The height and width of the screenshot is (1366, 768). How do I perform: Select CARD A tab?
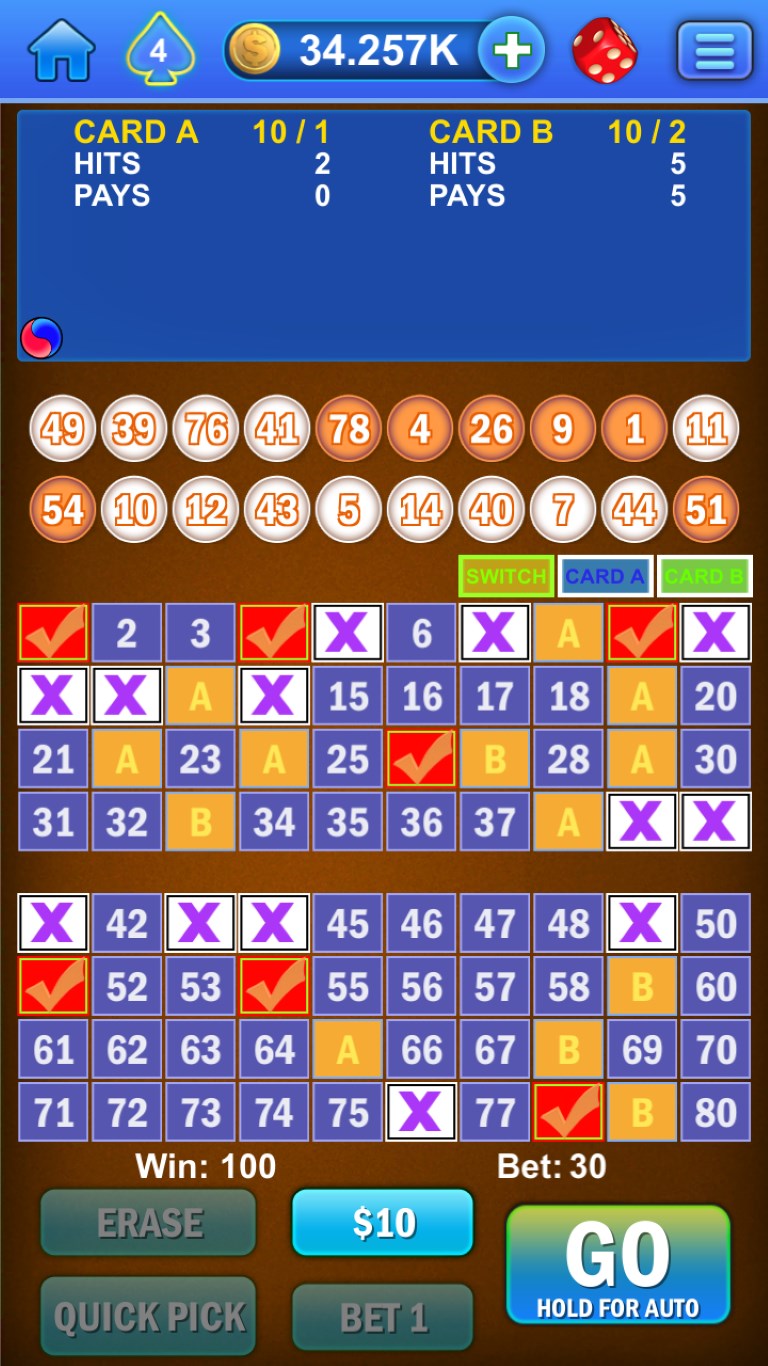click(x=605, y=576)
